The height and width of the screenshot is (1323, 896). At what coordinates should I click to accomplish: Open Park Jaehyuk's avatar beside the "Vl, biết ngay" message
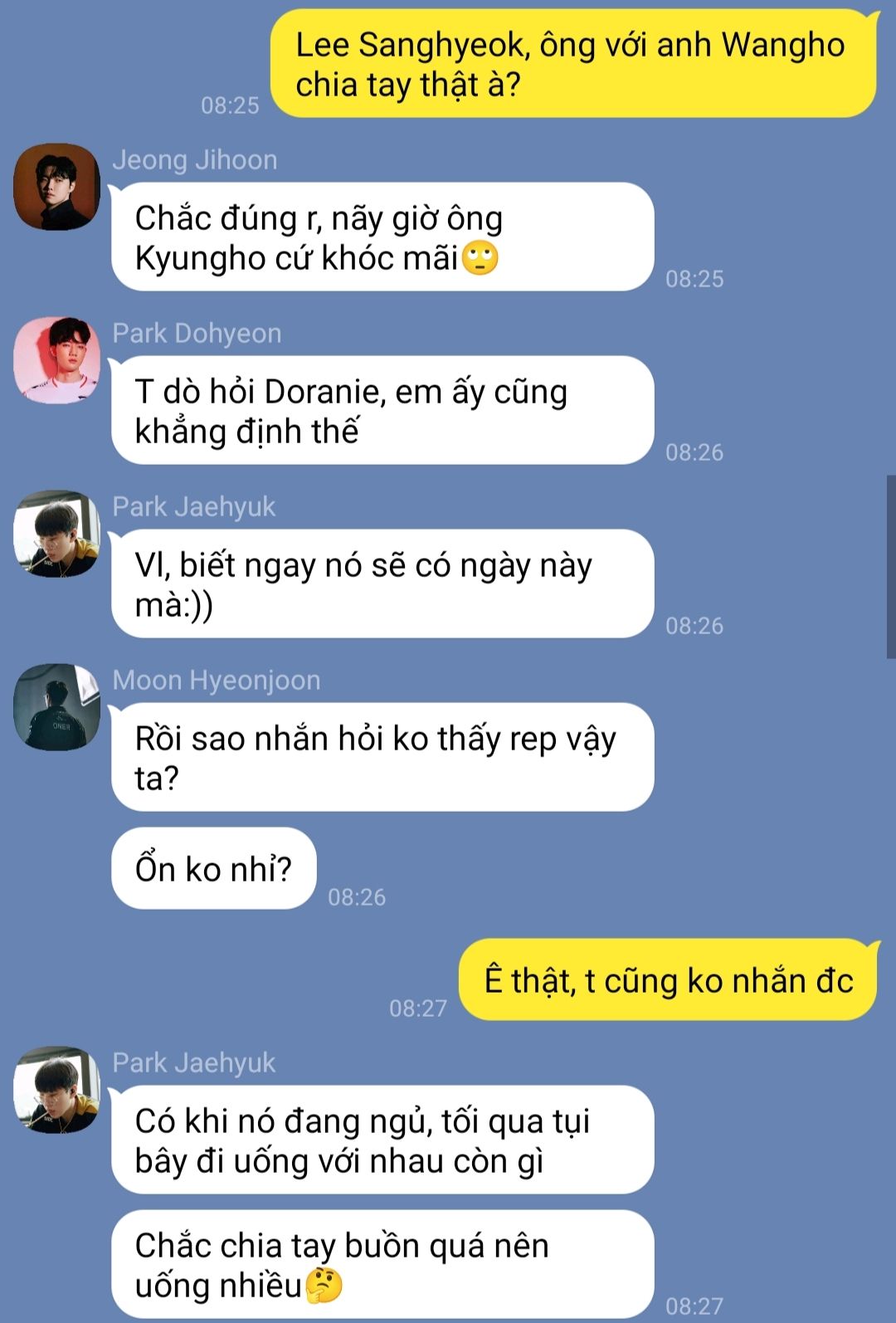[56, 534]
